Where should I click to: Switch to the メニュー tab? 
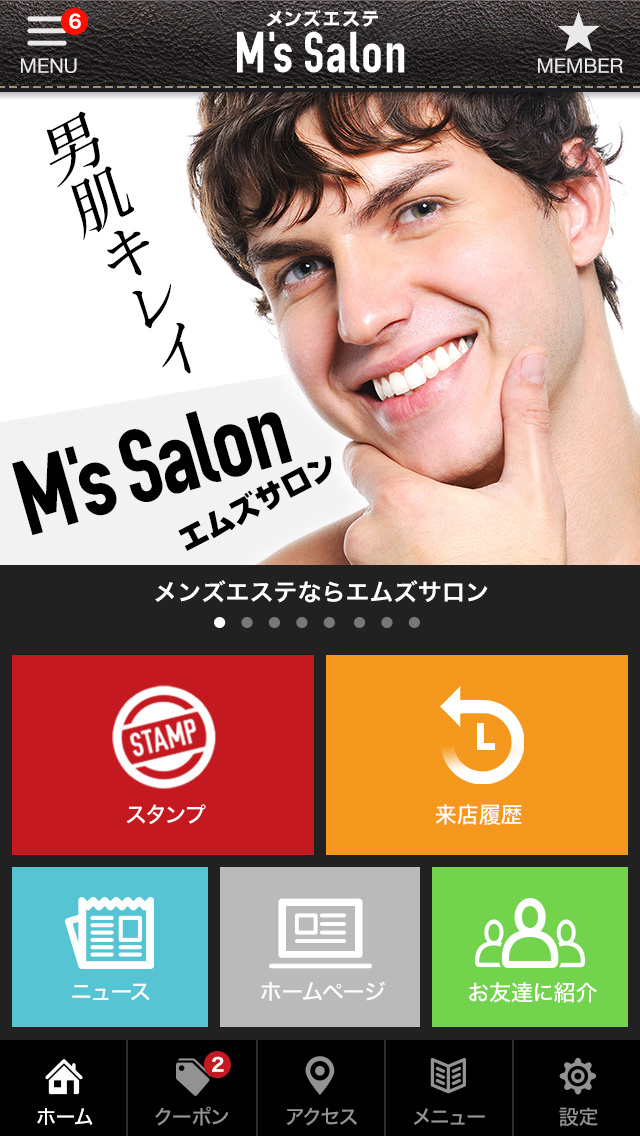449,1088
